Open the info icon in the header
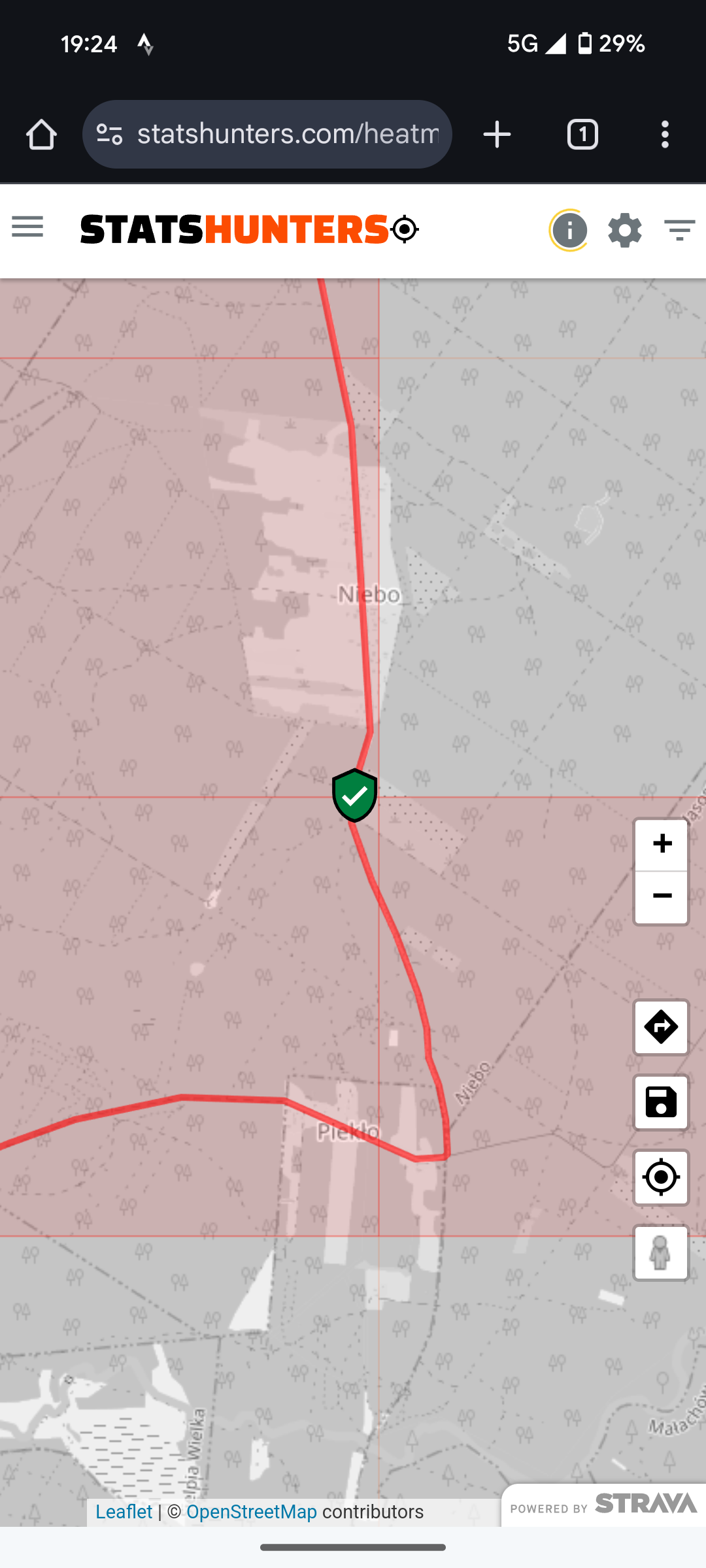 point(569,230)
